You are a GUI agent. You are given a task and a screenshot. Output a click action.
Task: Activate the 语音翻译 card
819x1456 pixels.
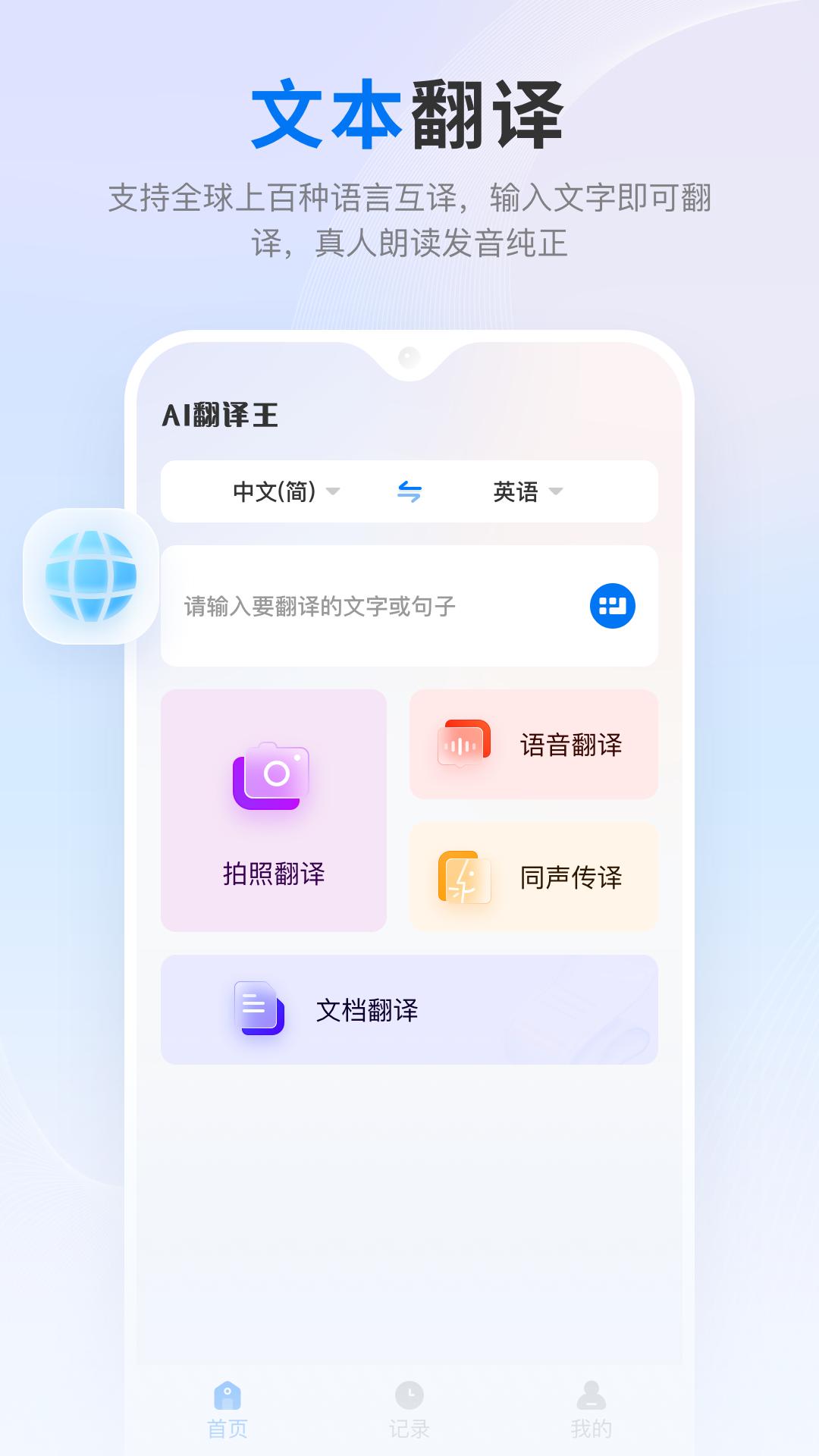click(x=534, y=743)
